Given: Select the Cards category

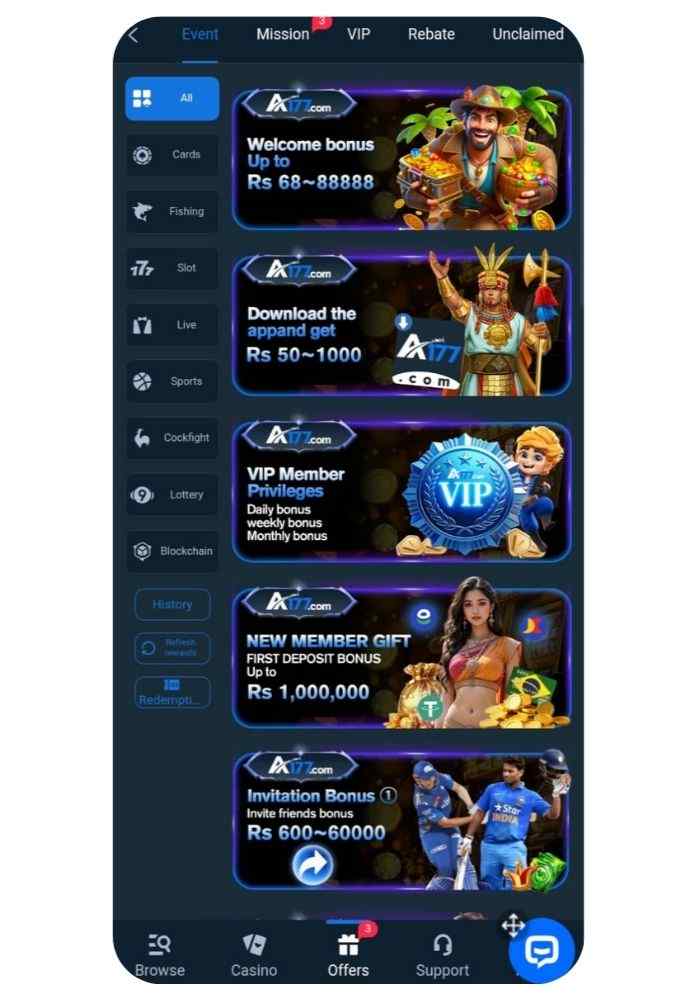Looking at the screenshot, I should pyautogui.click(x=172, y=155).
